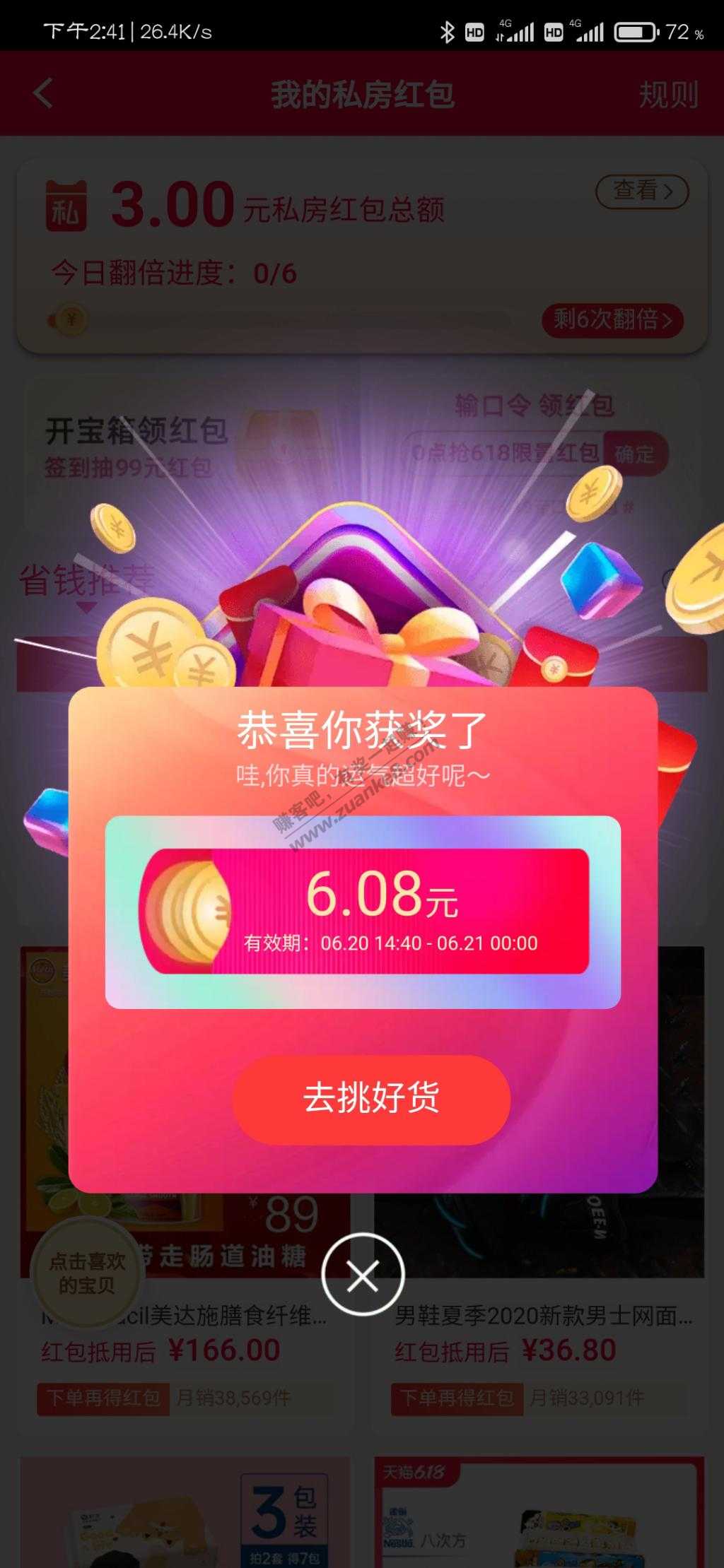
Task: Confirm the passcode with 确定
Action: pyautogui.click(x=634, y=454)
